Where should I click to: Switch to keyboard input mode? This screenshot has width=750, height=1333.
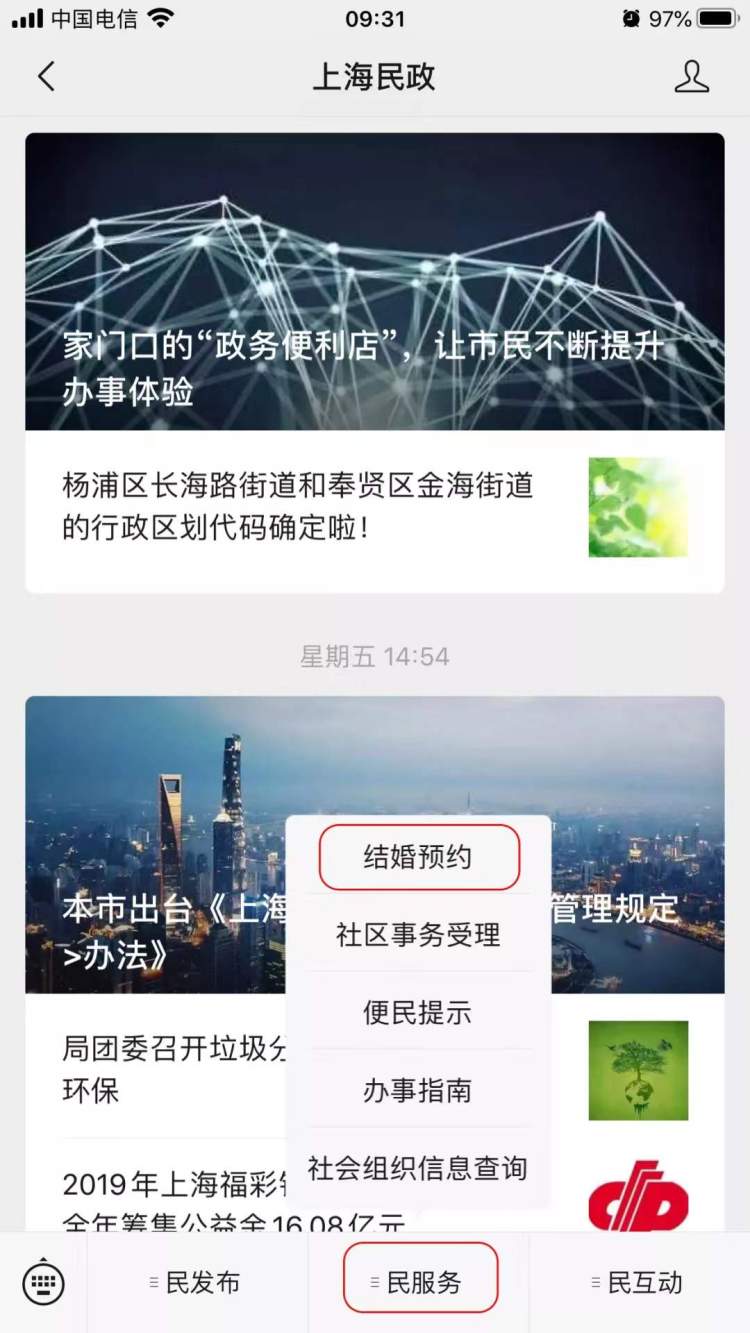43,1283
